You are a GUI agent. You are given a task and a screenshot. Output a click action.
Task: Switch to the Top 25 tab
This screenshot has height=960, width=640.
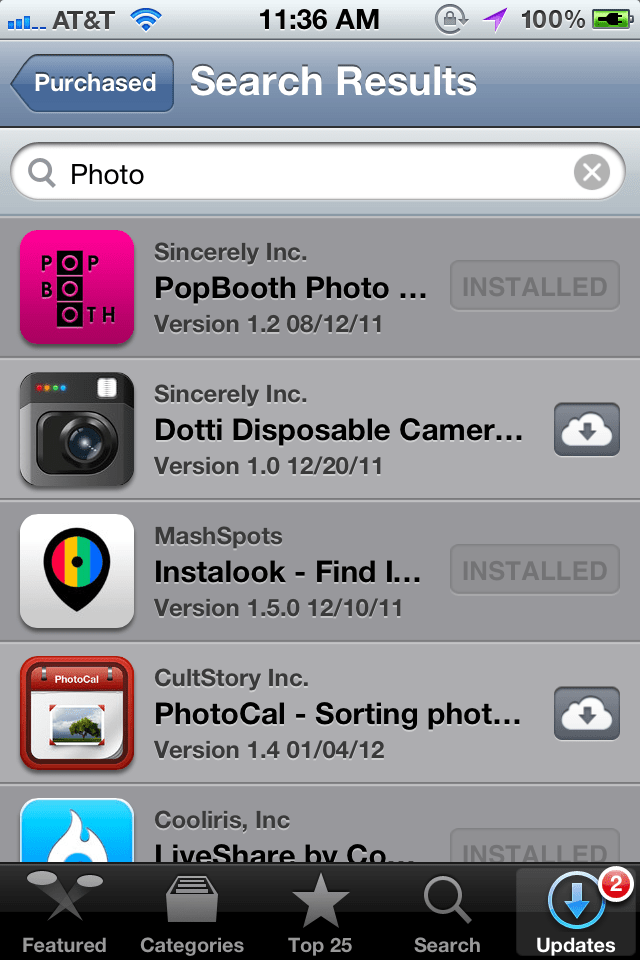pyautogui.click(x=320, y=914)
